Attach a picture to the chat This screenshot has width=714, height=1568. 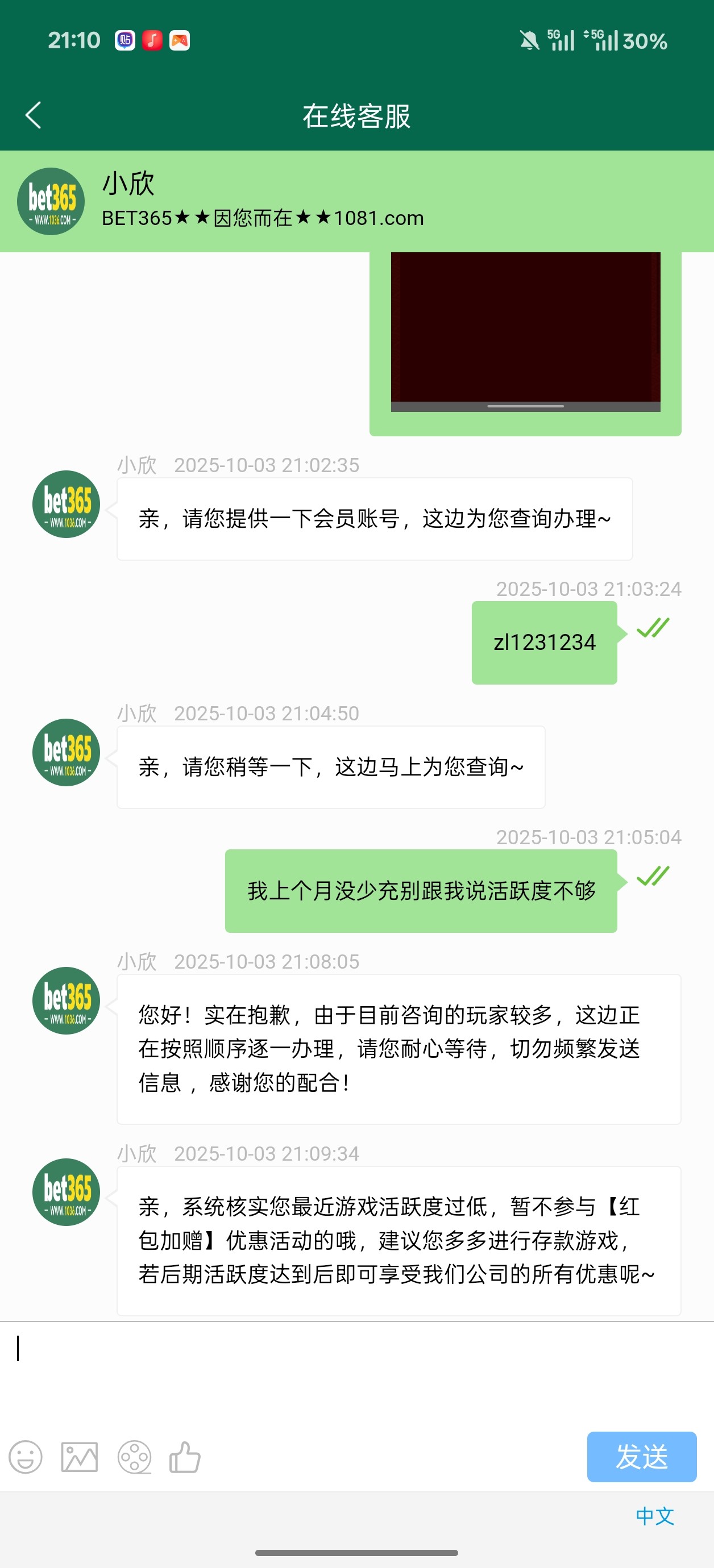[x=79, y=1457]
